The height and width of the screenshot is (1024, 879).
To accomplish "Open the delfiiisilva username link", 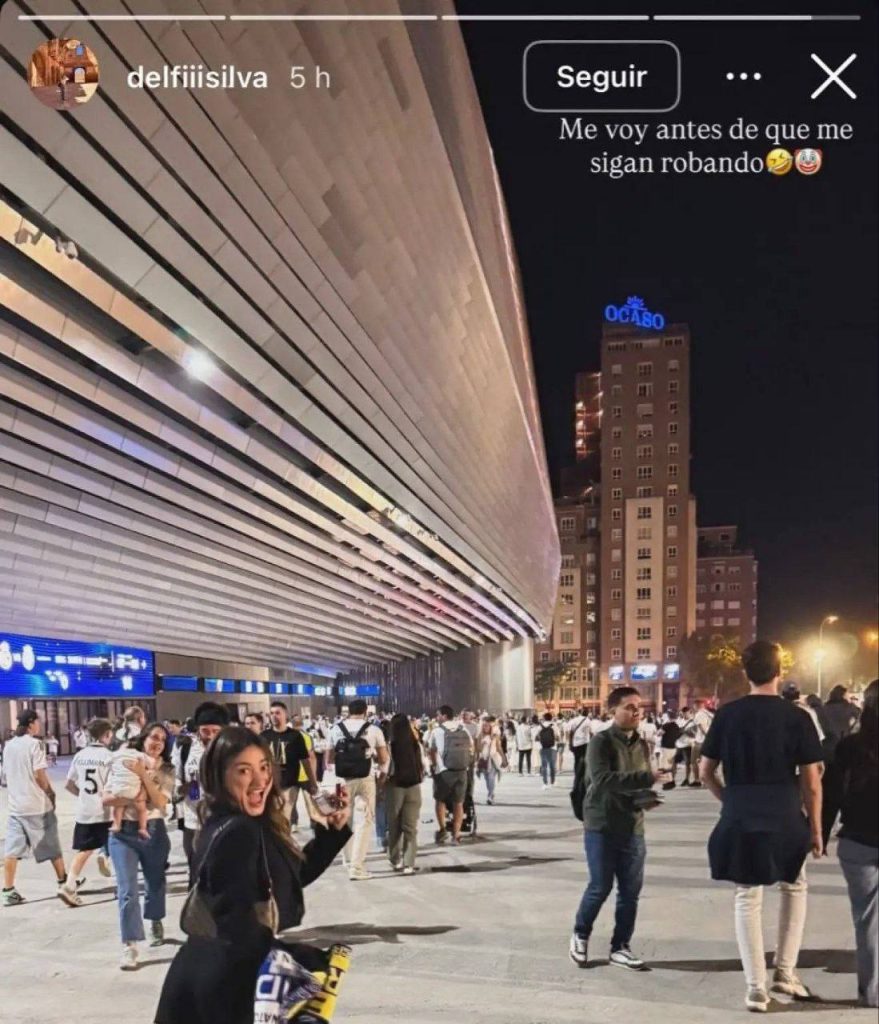I will pyautogui.click(x=197, y=78).
